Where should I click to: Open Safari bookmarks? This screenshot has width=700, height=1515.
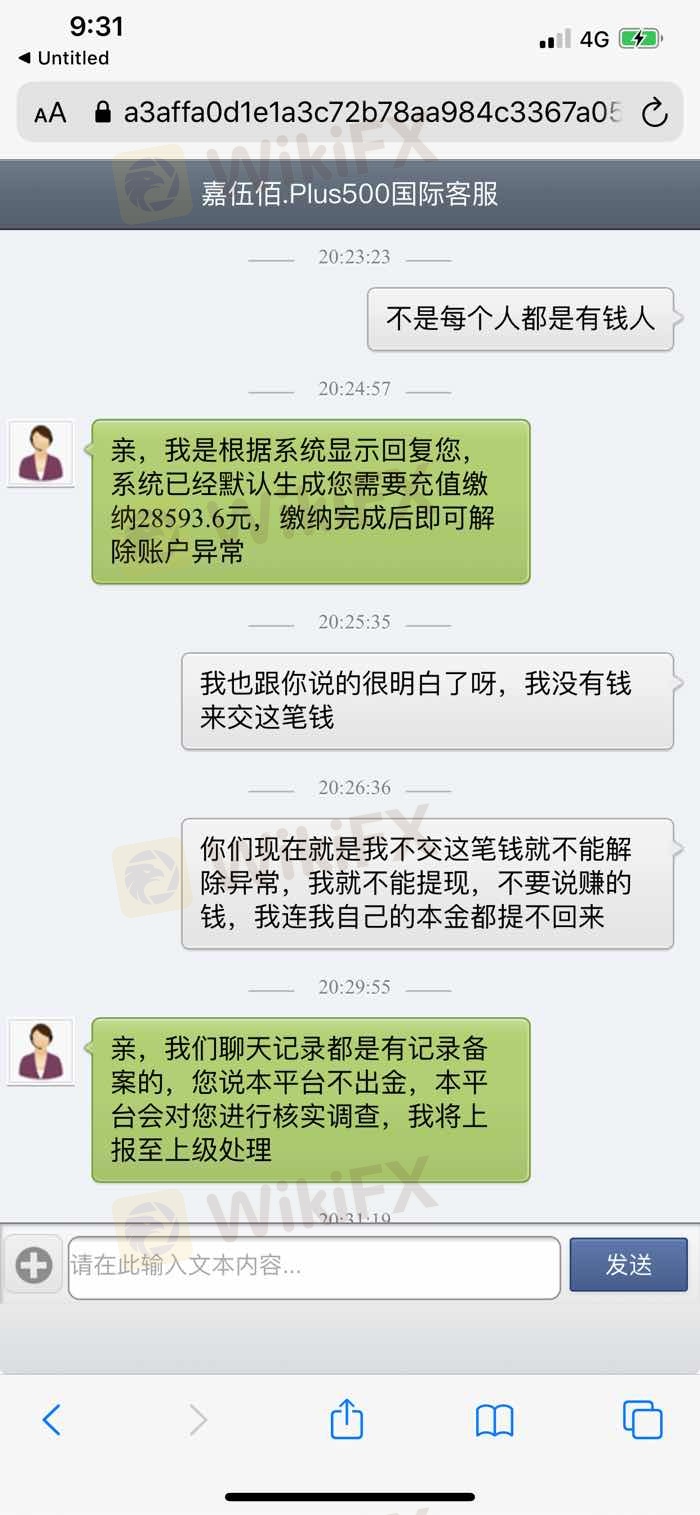tap(494, 1419)
